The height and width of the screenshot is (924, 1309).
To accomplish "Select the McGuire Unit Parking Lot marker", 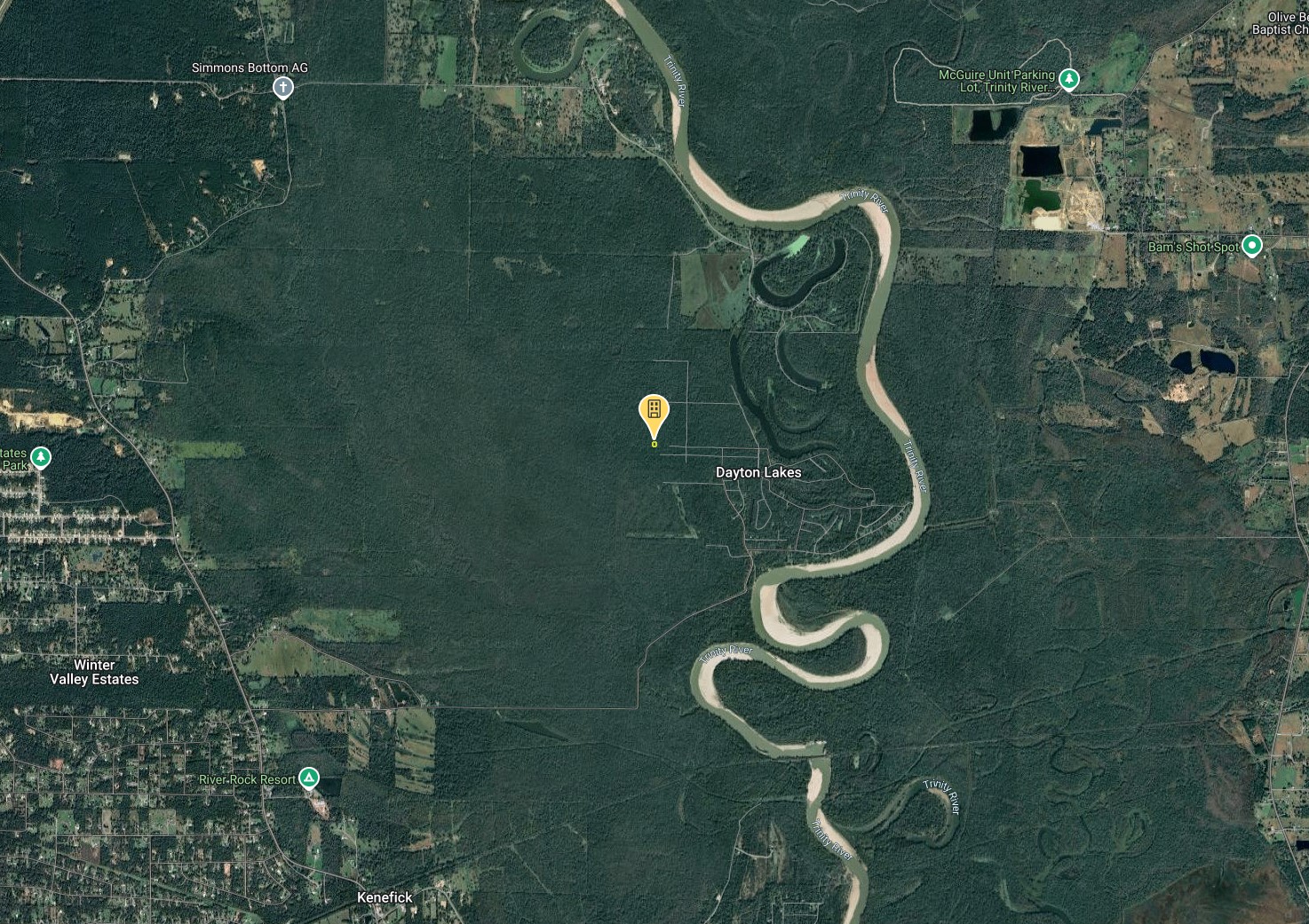I will (1069, 80).
